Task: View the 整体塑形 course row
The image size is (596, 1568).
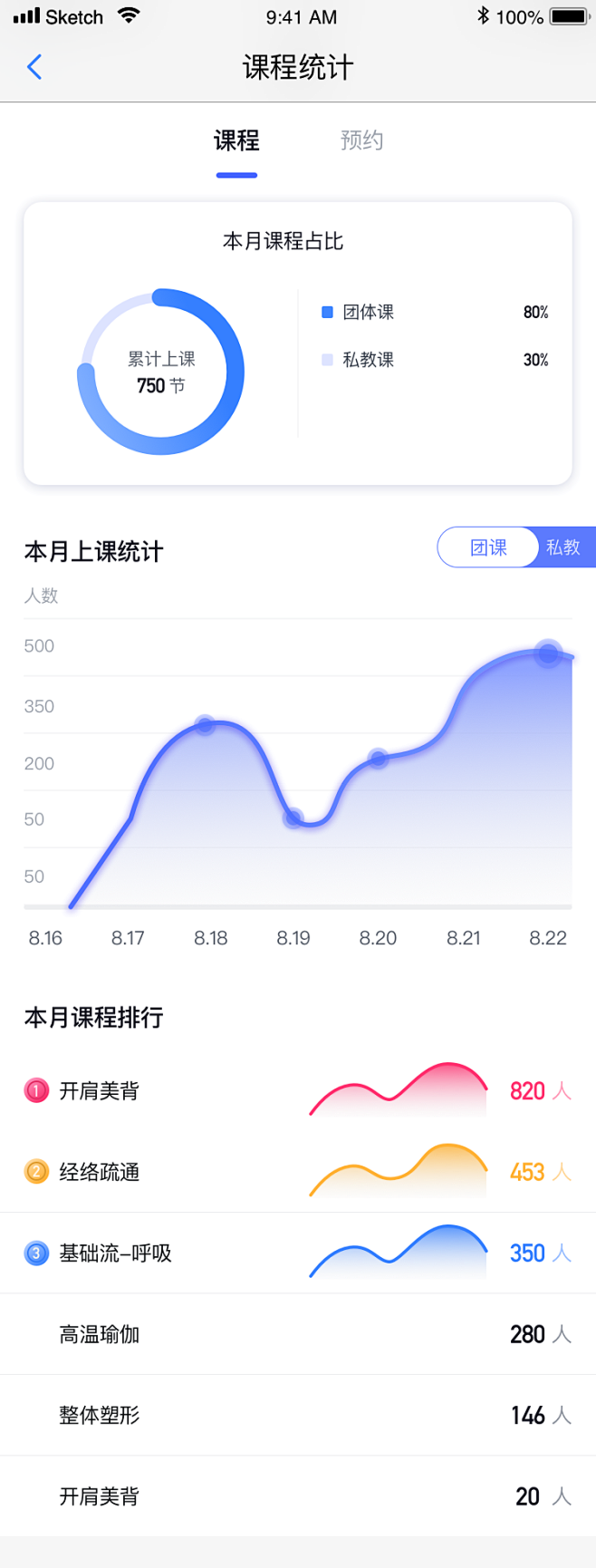Action: coord(100,1415)
